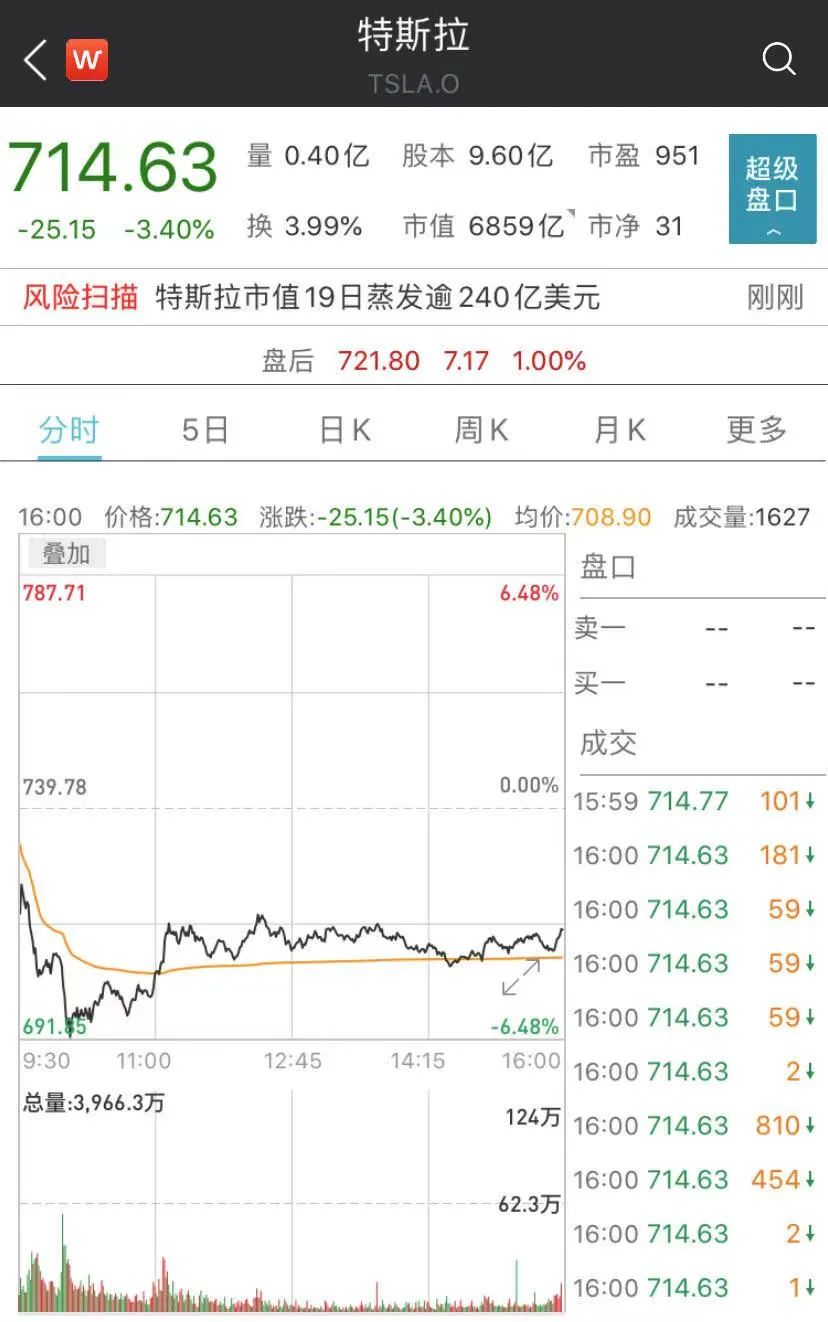Viewport: 828px width, 1322px height.
Task: Switch to the 周K tab
Action: 481,430
